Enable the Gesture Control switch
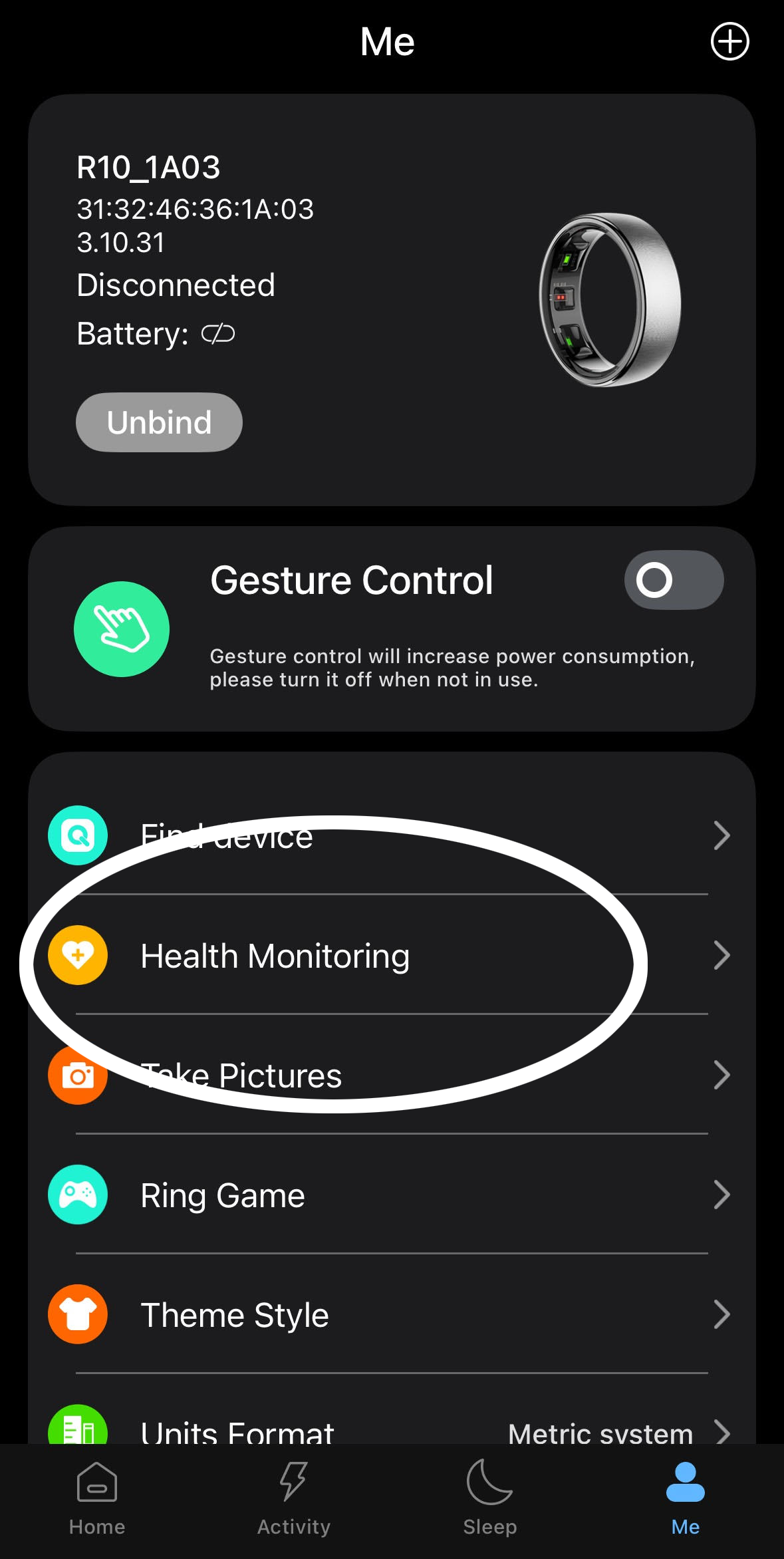The height and width of the screenshot is (1559, 784). point(674,580)
